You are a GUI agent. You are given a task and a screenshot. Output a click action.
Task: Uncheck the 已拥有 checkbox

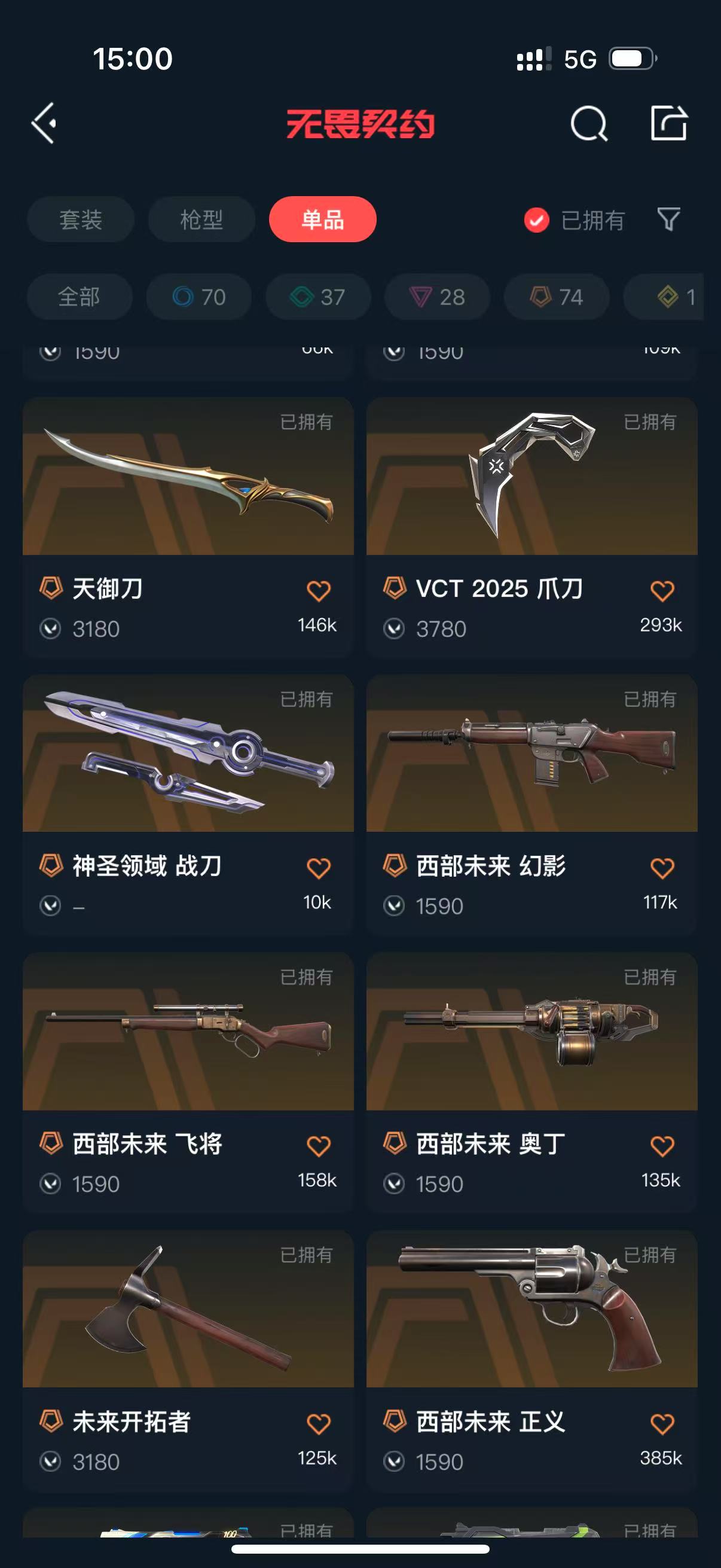pos(537,220)
